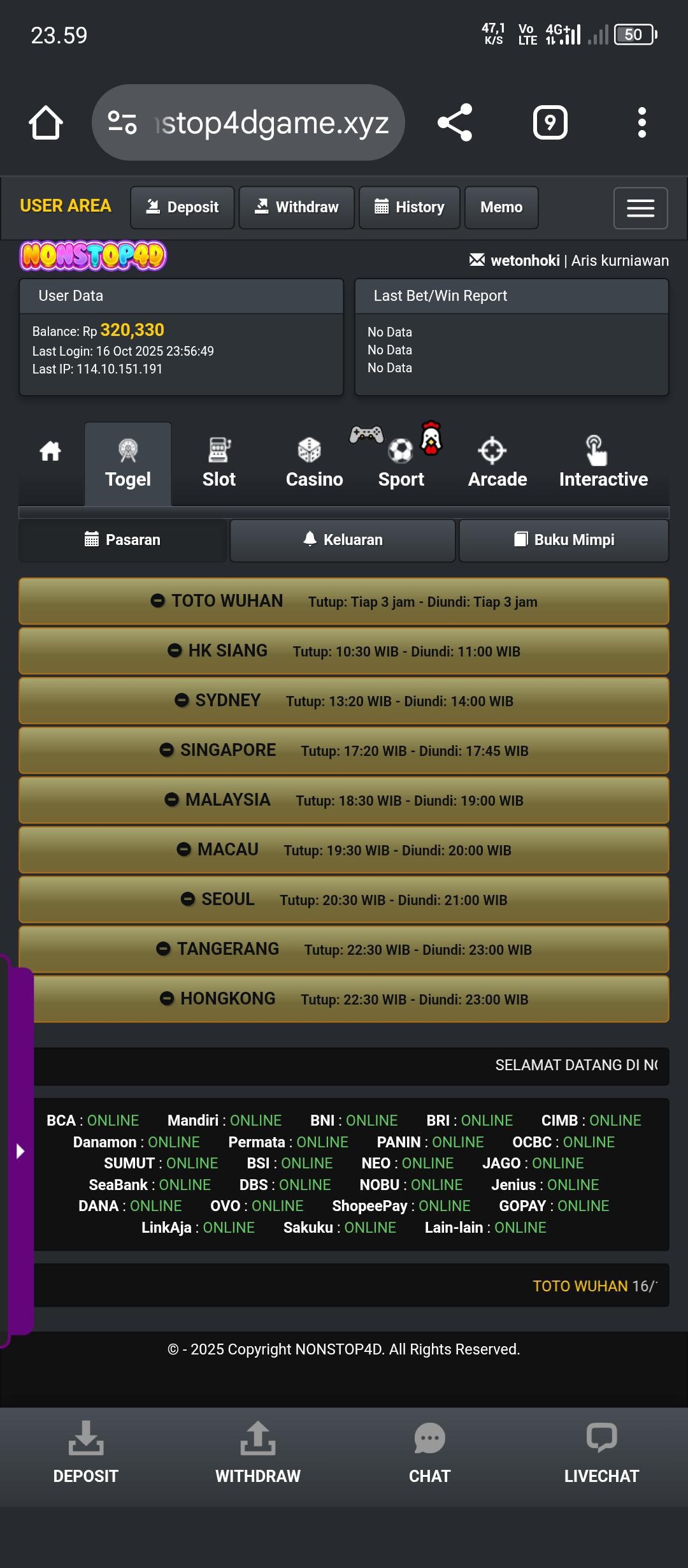Screen dimensions: 688x1568
Task: Open the browser overflow menu
Action: click(x=641, y=122)
